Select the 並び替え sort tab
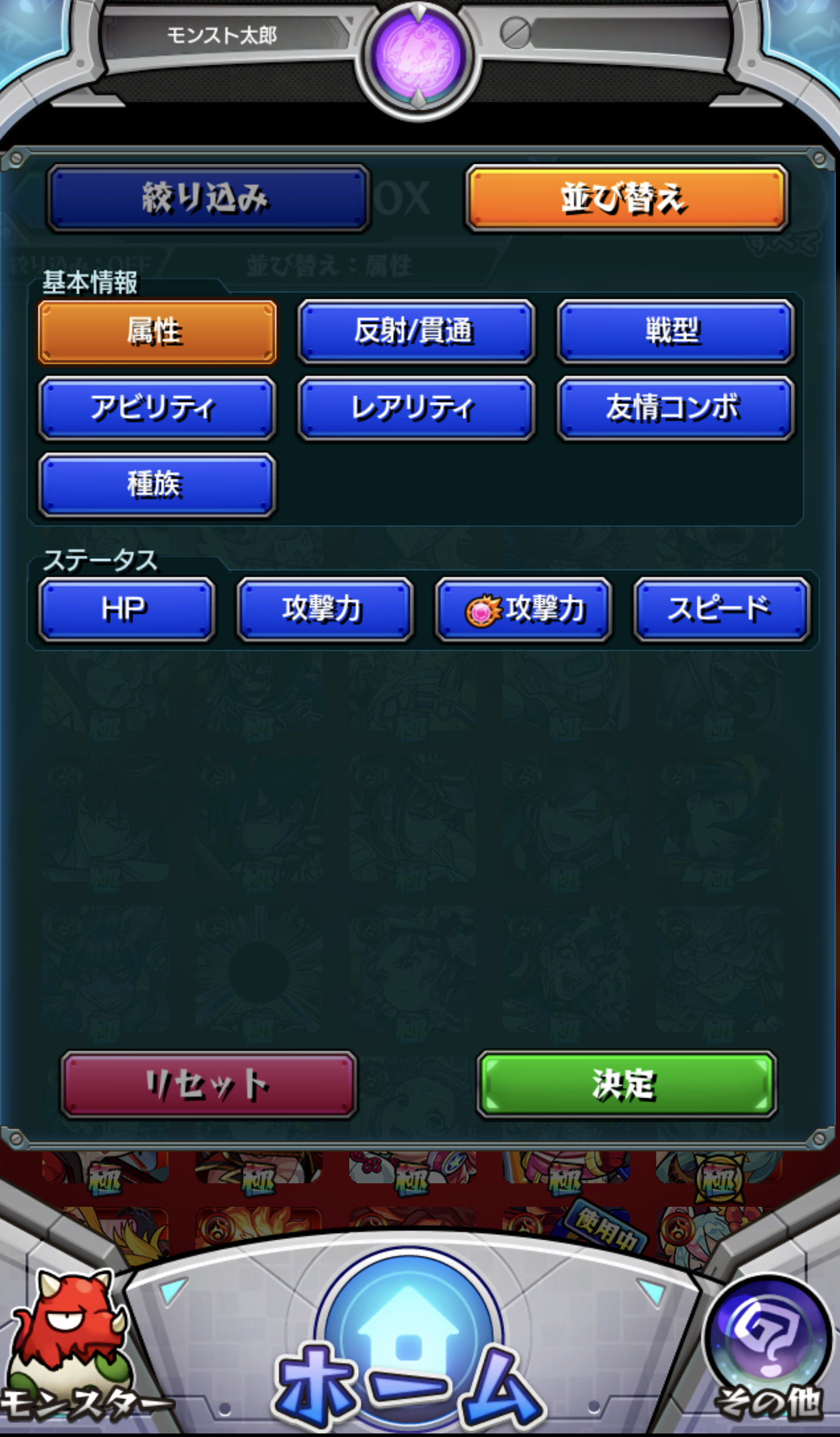Image resolution: width=840 pixels, height=1437 pixels. (626, 198)
